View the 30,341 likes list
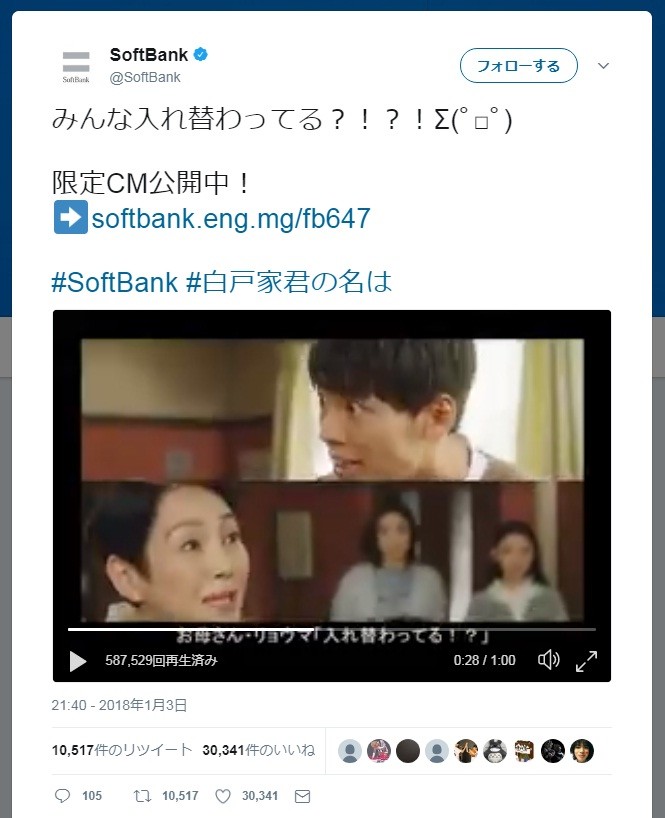 [x=258, y=750]
